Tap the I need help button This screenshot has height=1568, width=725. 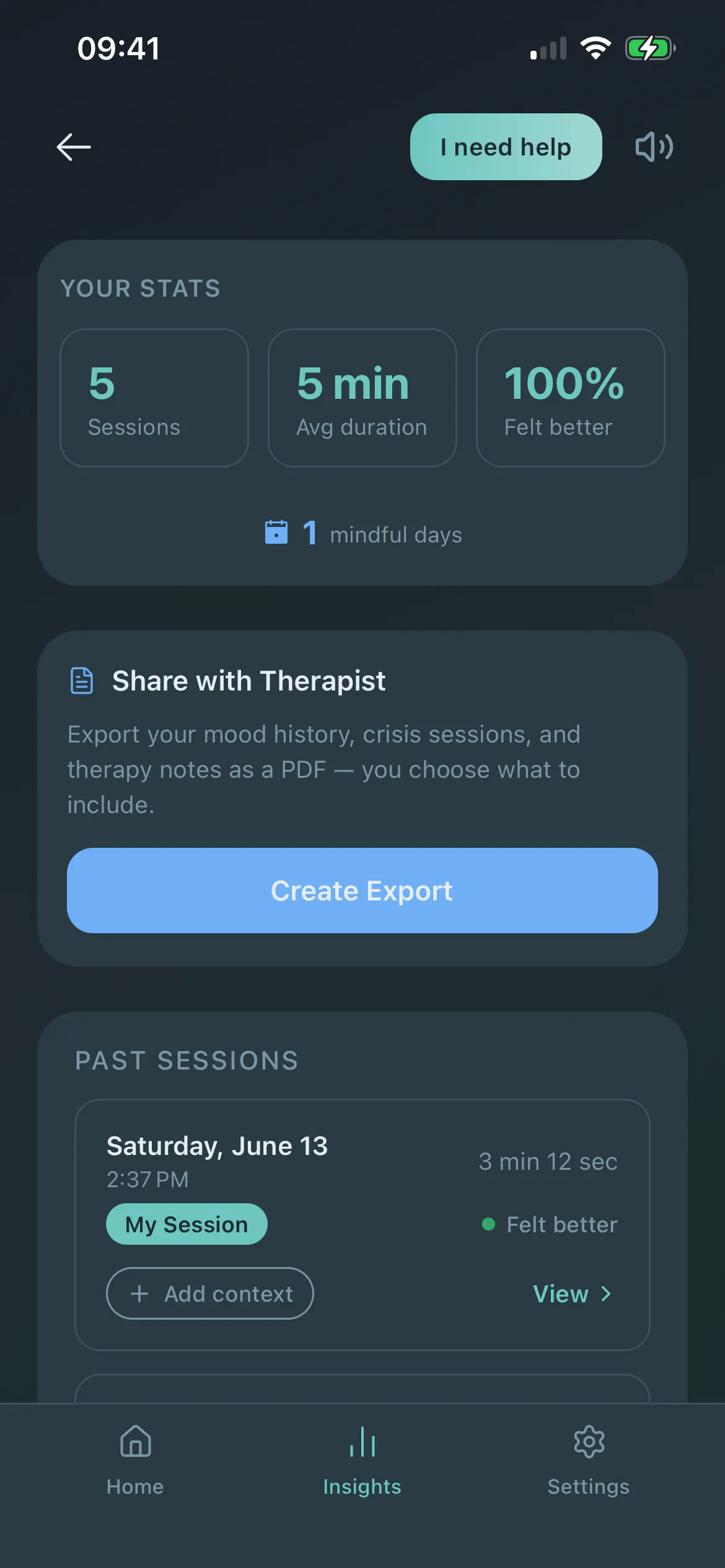[x=506, y=147]
